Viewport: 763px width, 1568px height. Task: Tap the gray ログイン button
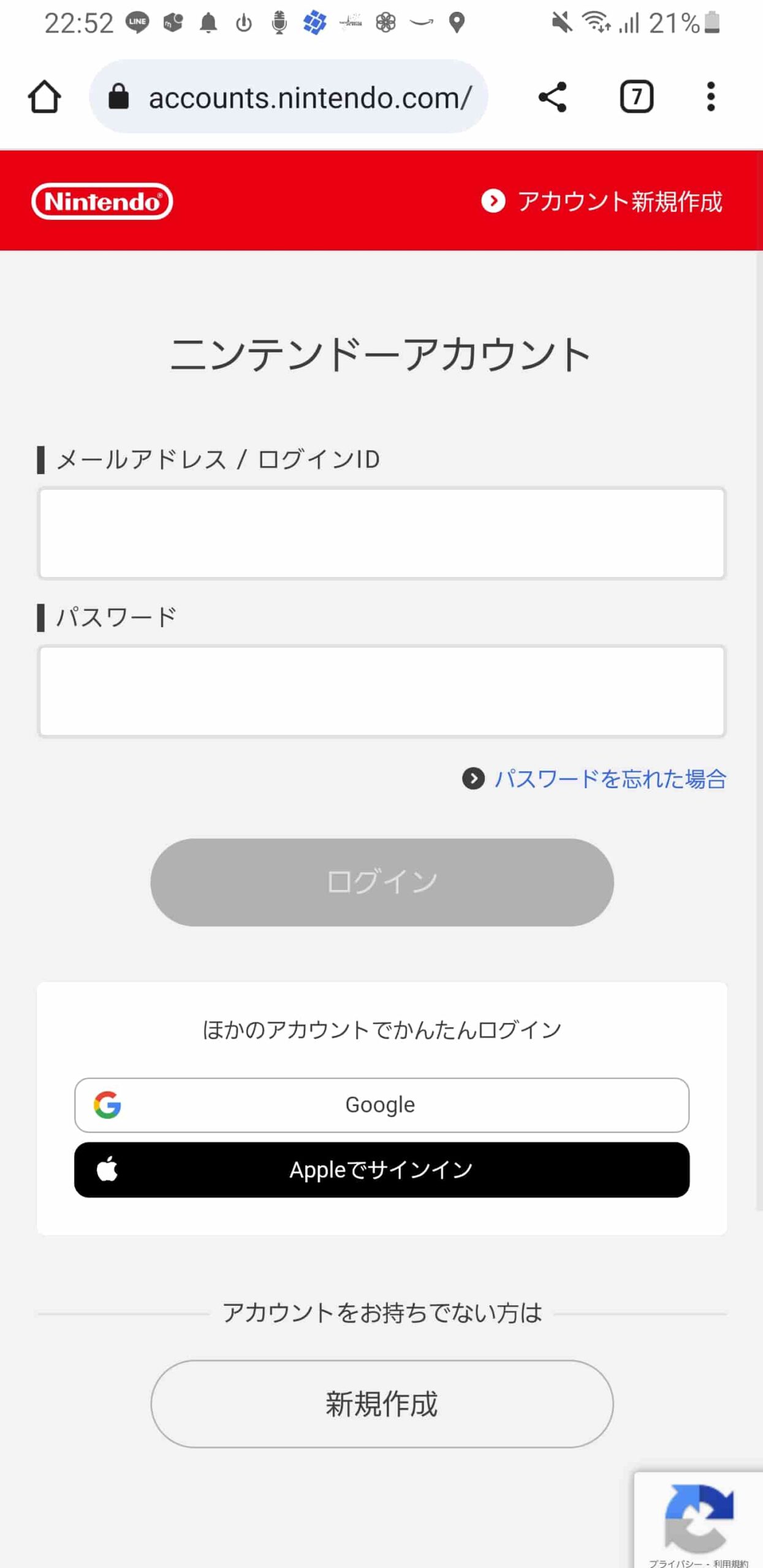pyautogui.click(x=382, y=882)
